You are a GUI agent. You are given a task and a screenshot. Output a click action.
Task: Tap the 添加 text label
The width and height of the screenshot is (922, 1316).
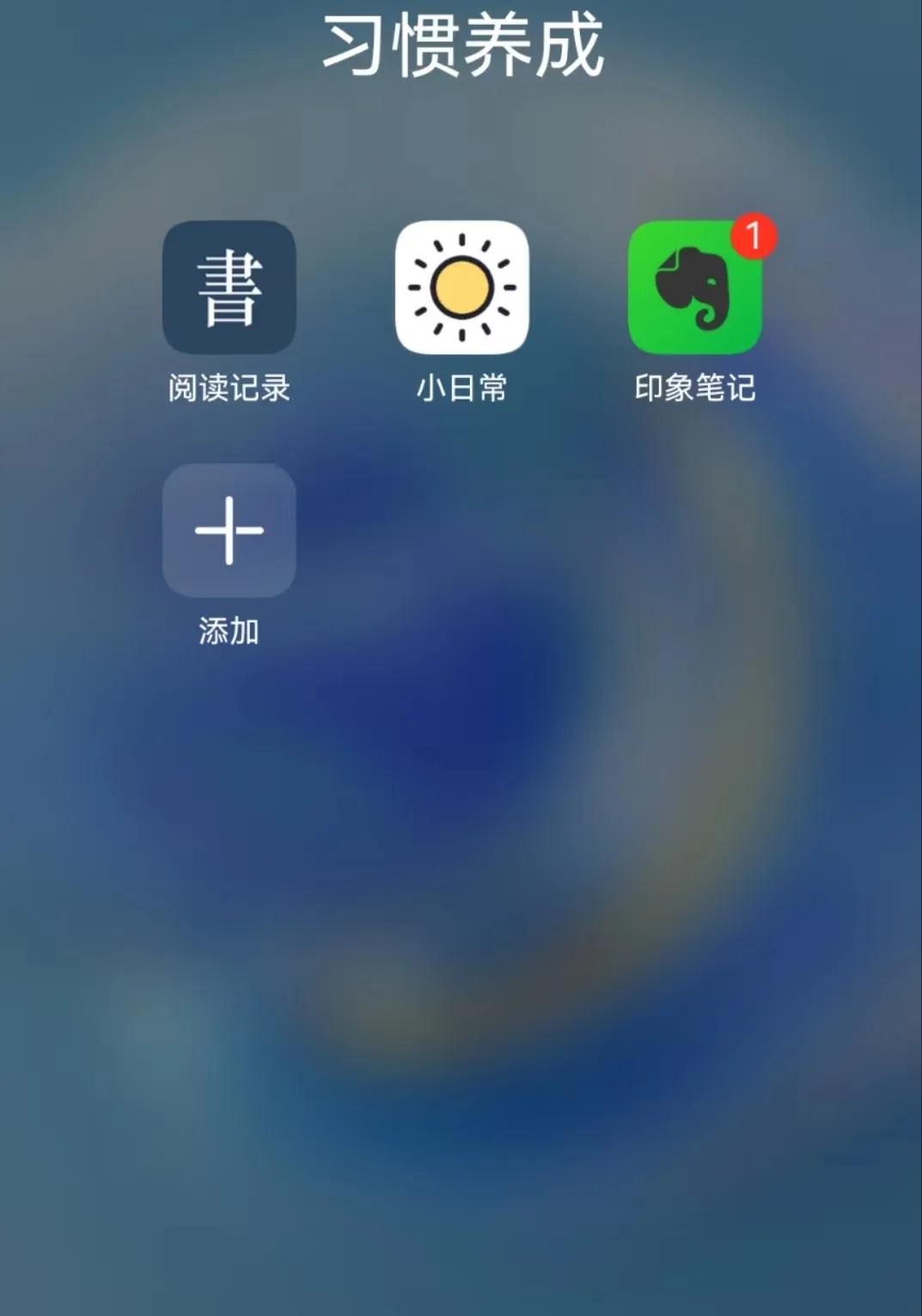[x=229, y=629]
